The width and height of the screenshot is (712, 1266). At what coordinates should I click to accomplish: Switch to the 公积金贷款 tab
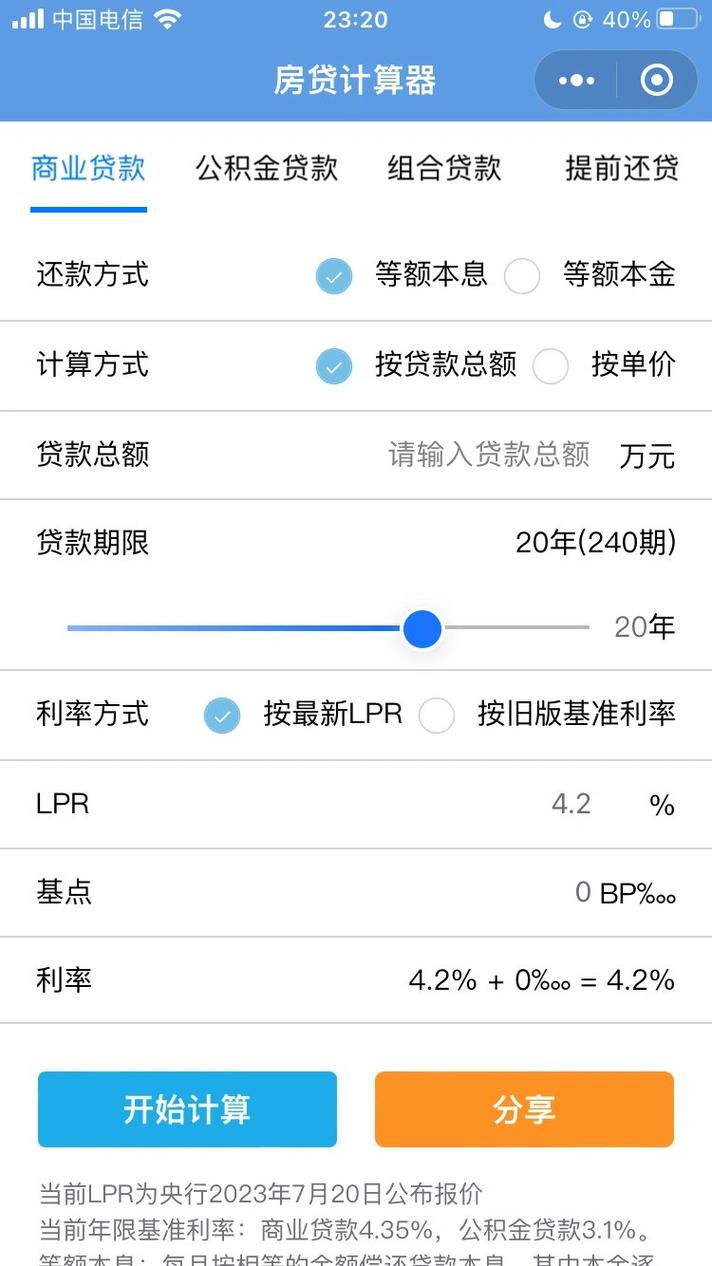[267, 168]
